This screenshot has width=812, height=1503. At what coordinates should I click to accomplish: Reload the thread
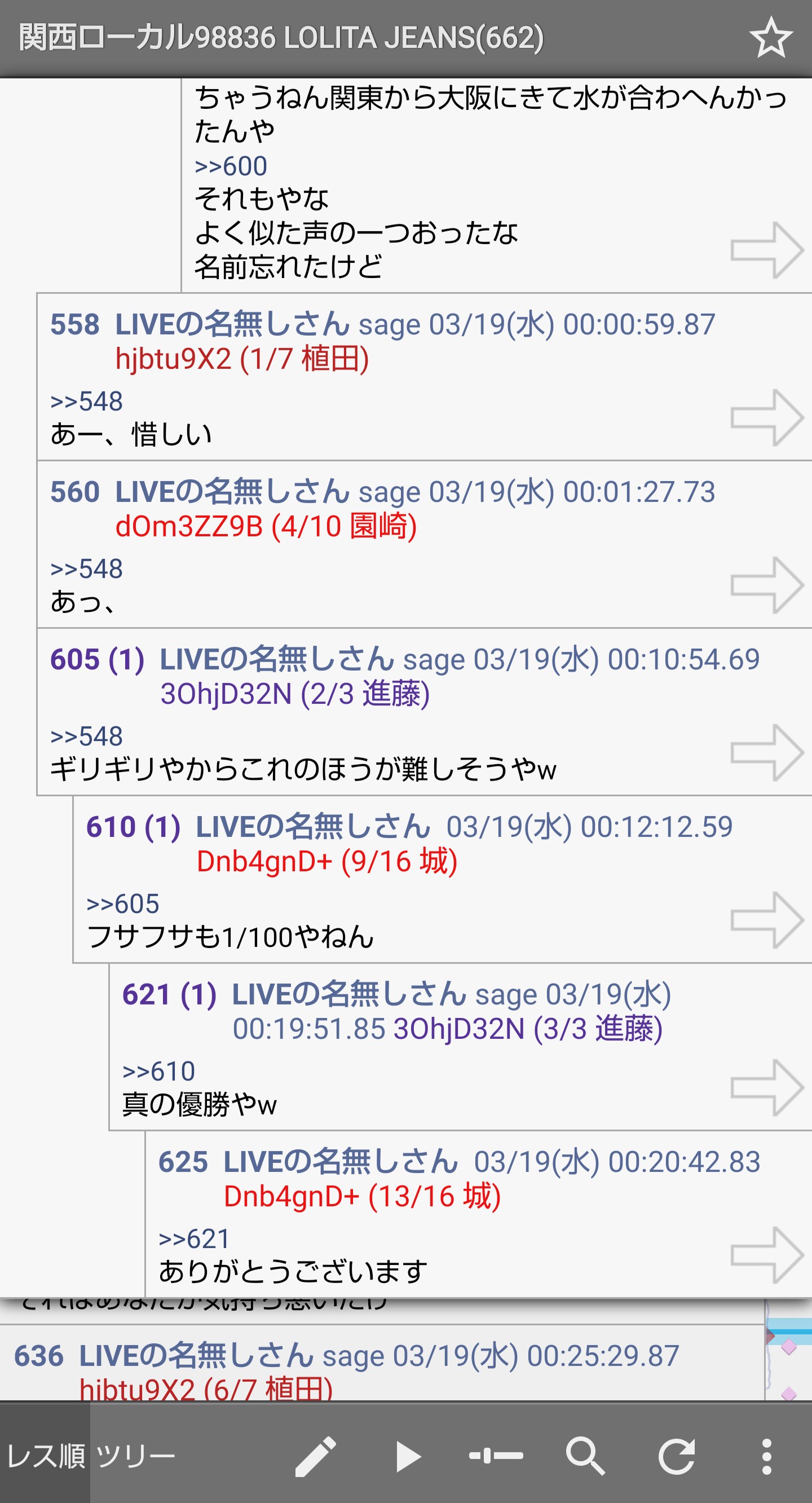click(x=677, y=1456)
